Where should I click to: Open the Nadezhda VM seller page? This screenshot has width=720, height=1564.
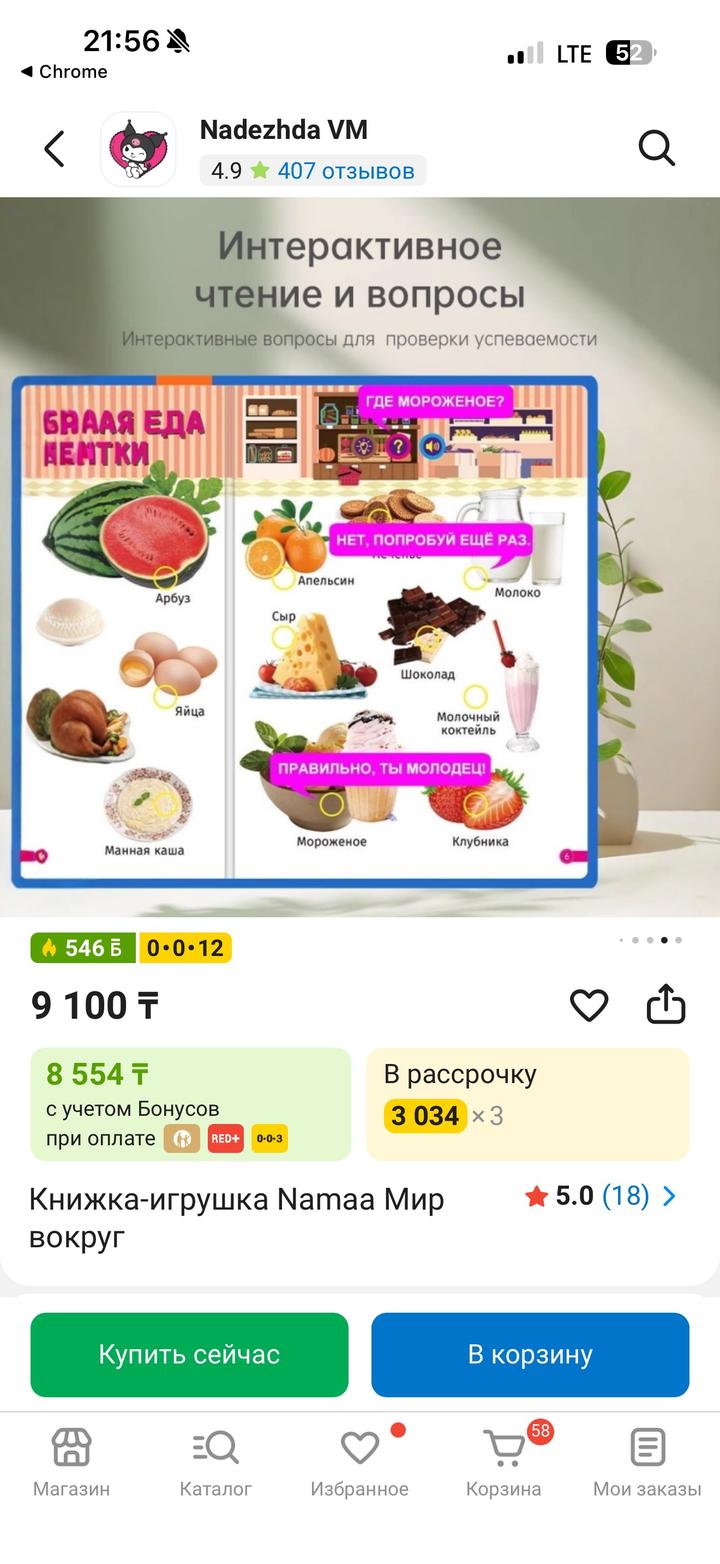pos(284,130)
